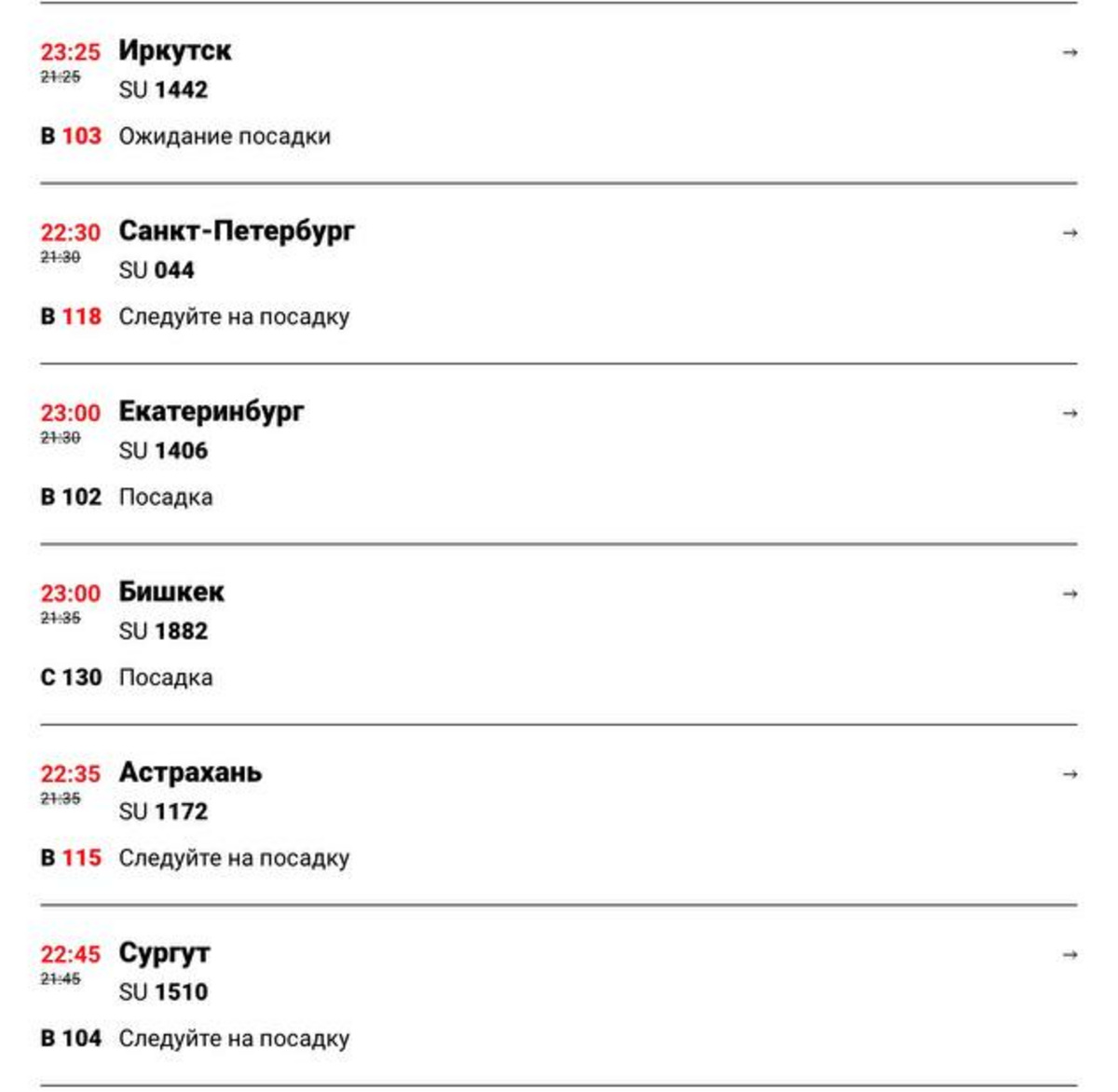Tap the Сургут flight SU 1510 row
1118x1092 pixels.
557,995
